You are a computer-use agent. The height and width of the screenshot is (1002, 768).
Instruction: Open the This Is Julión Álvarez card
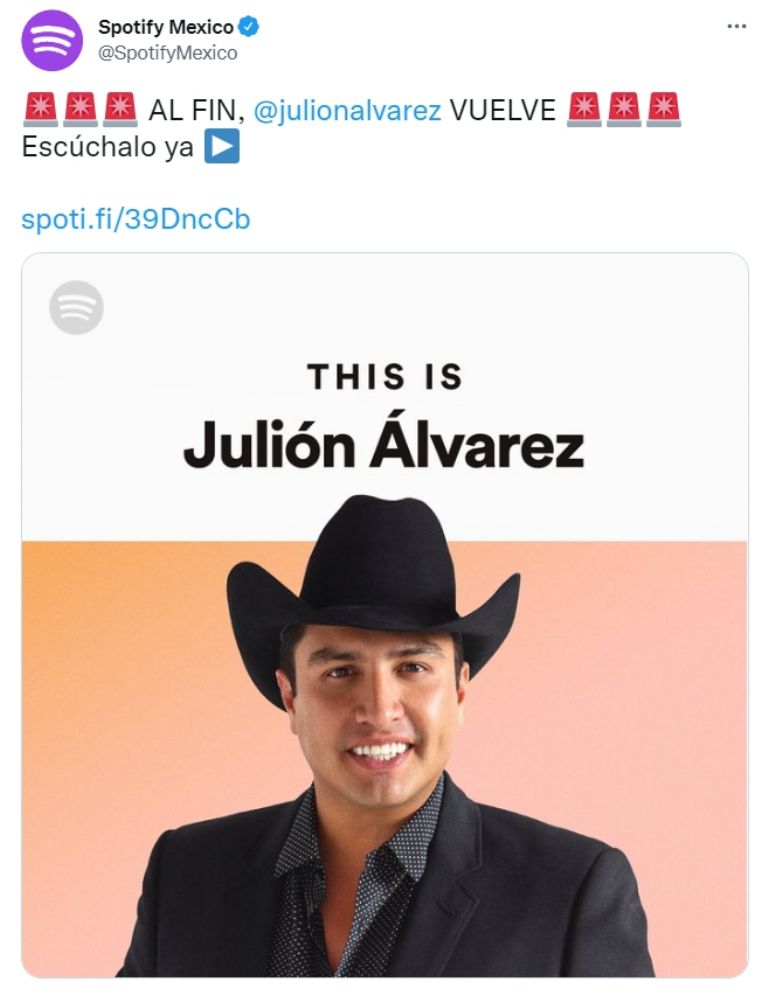tap(384, 614)
